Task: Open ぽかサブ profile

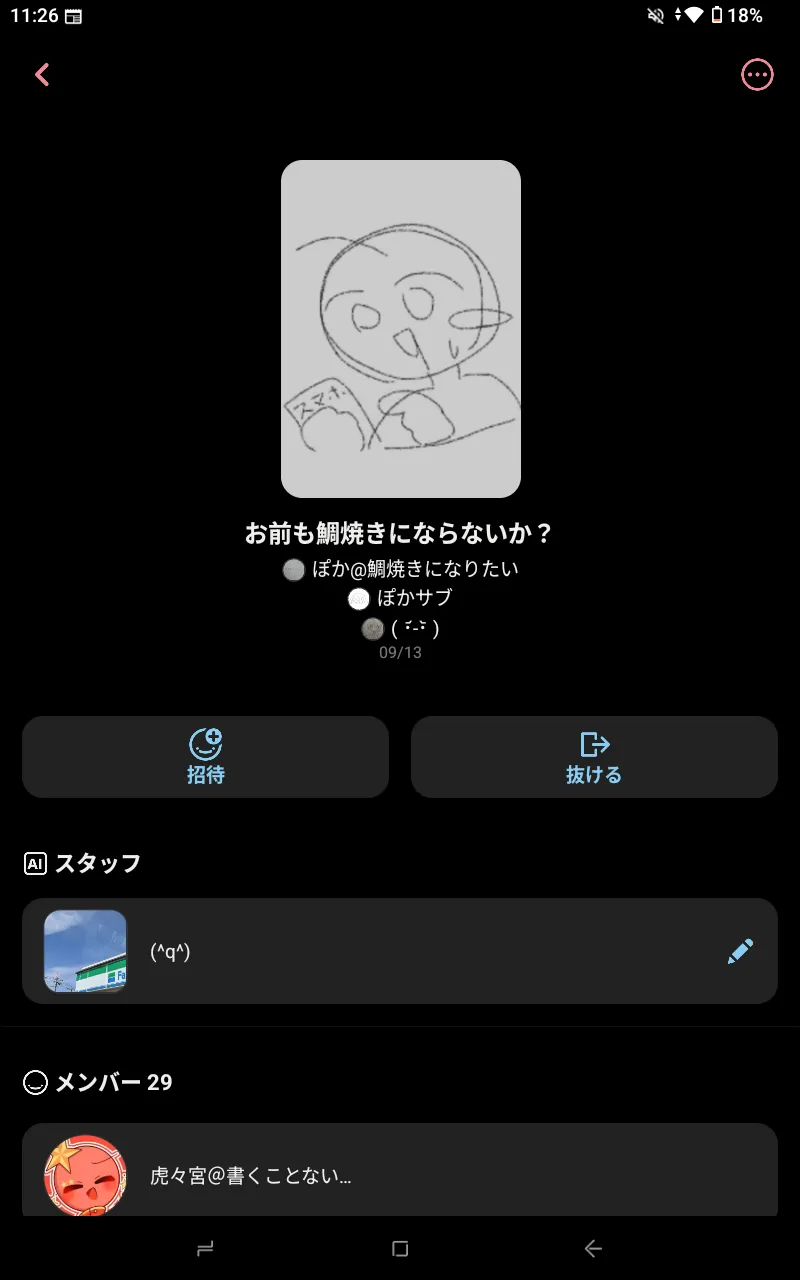Action: pyautogui.click(x=401, y=598)
